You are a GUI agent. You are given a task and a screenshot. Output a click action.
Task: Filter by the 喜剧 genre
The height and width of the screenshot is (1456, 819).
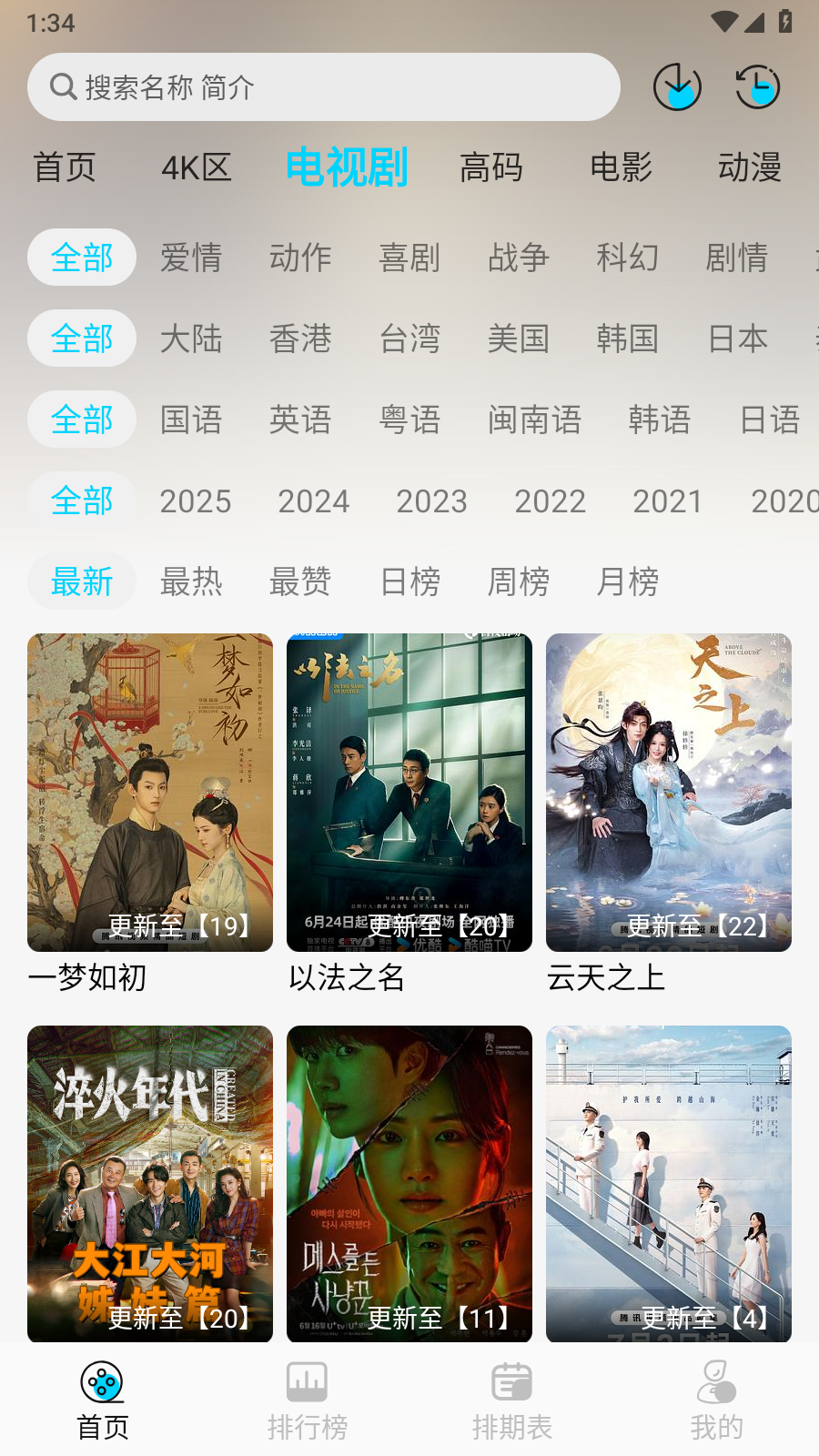[409, 258]
